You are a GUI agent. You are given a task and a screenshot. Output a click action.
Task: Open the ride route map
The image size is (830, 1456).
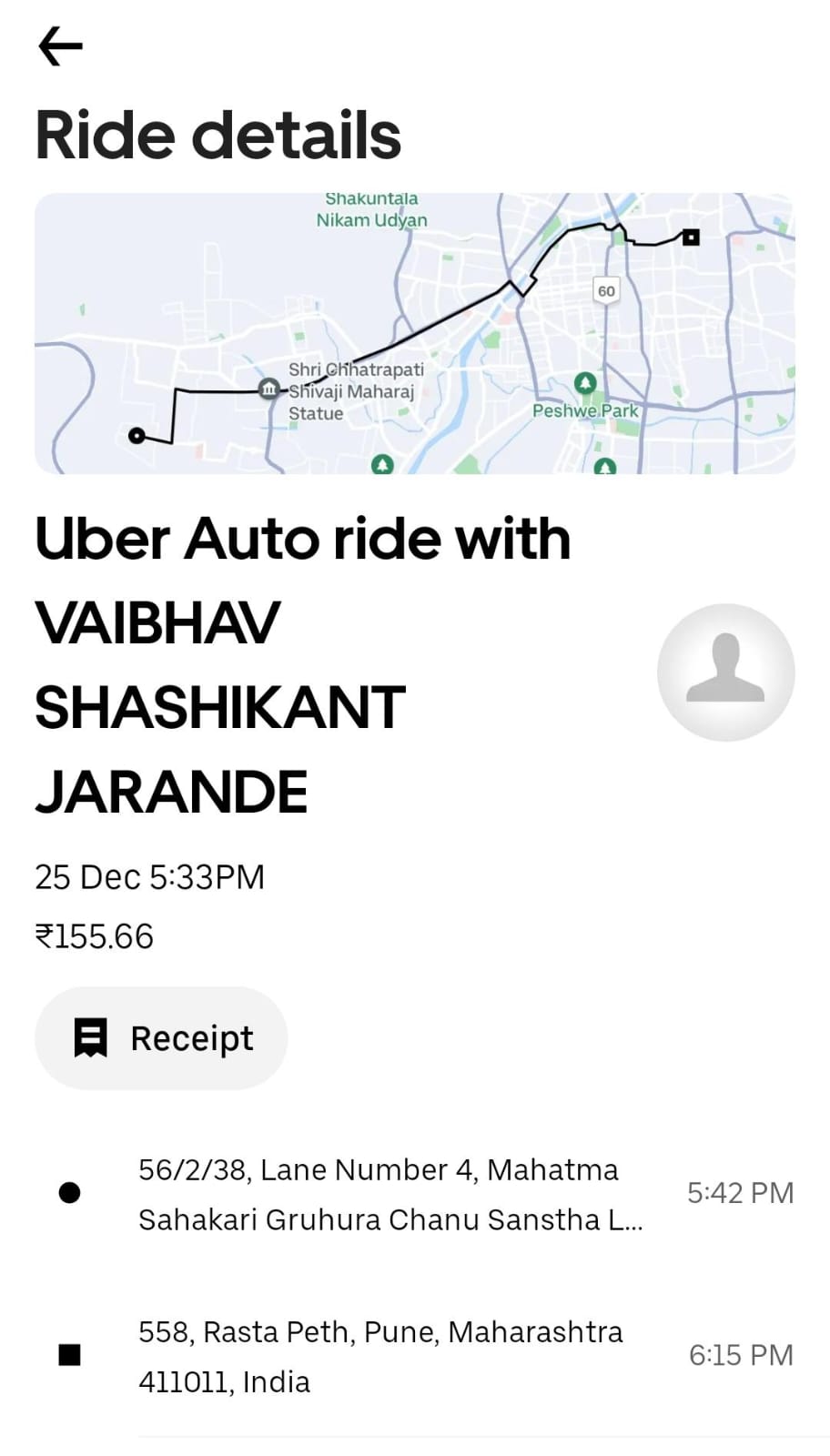(x=415, y=333)
